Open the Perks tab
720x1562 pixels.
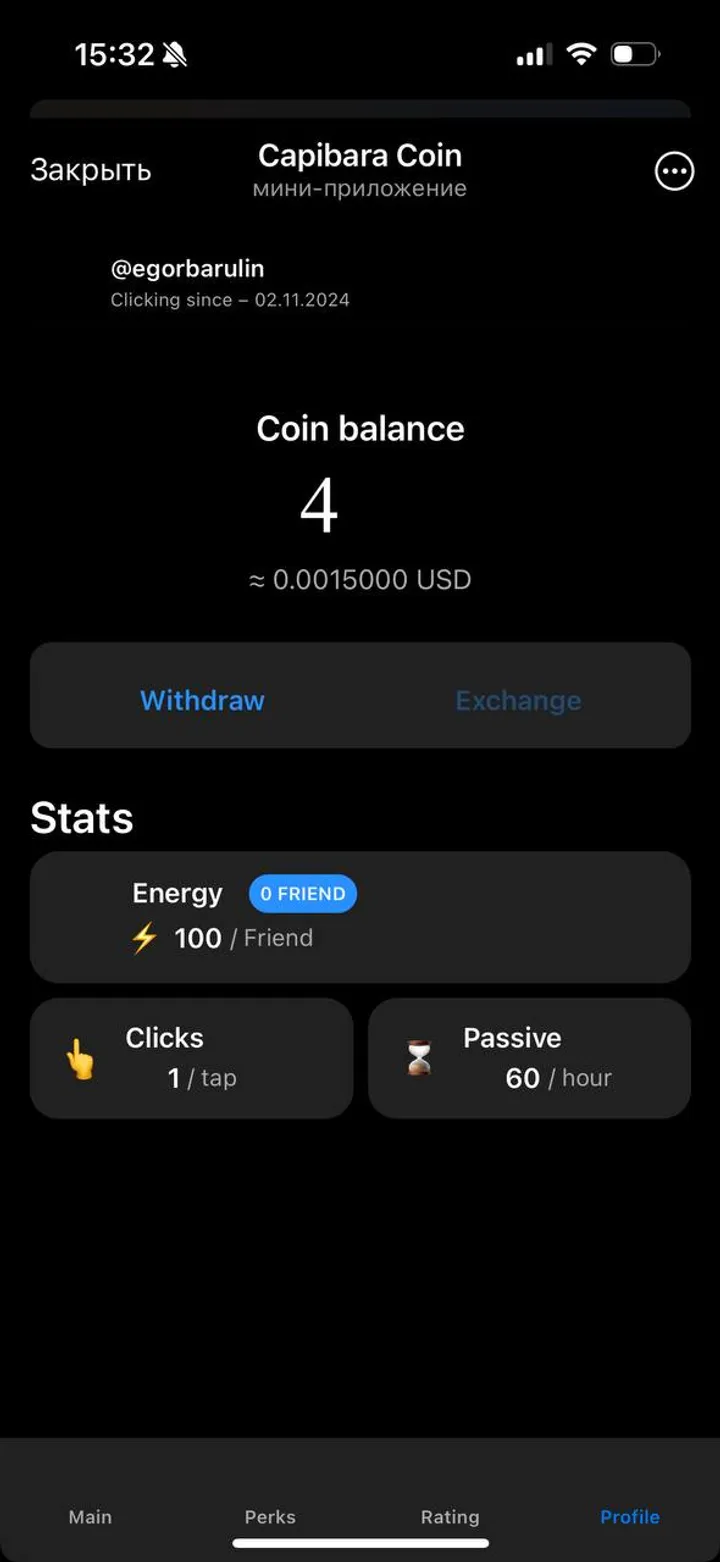[x=269, y=1517]
